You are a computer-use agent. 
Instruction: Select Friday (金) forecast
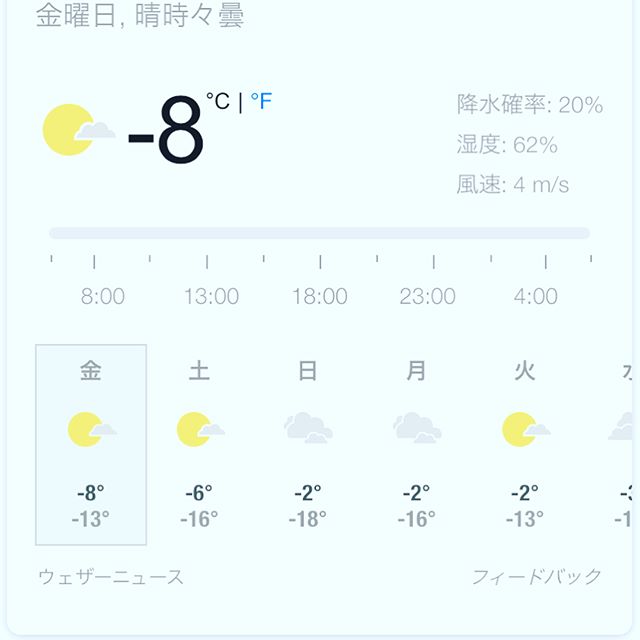[x=91, y=444]
